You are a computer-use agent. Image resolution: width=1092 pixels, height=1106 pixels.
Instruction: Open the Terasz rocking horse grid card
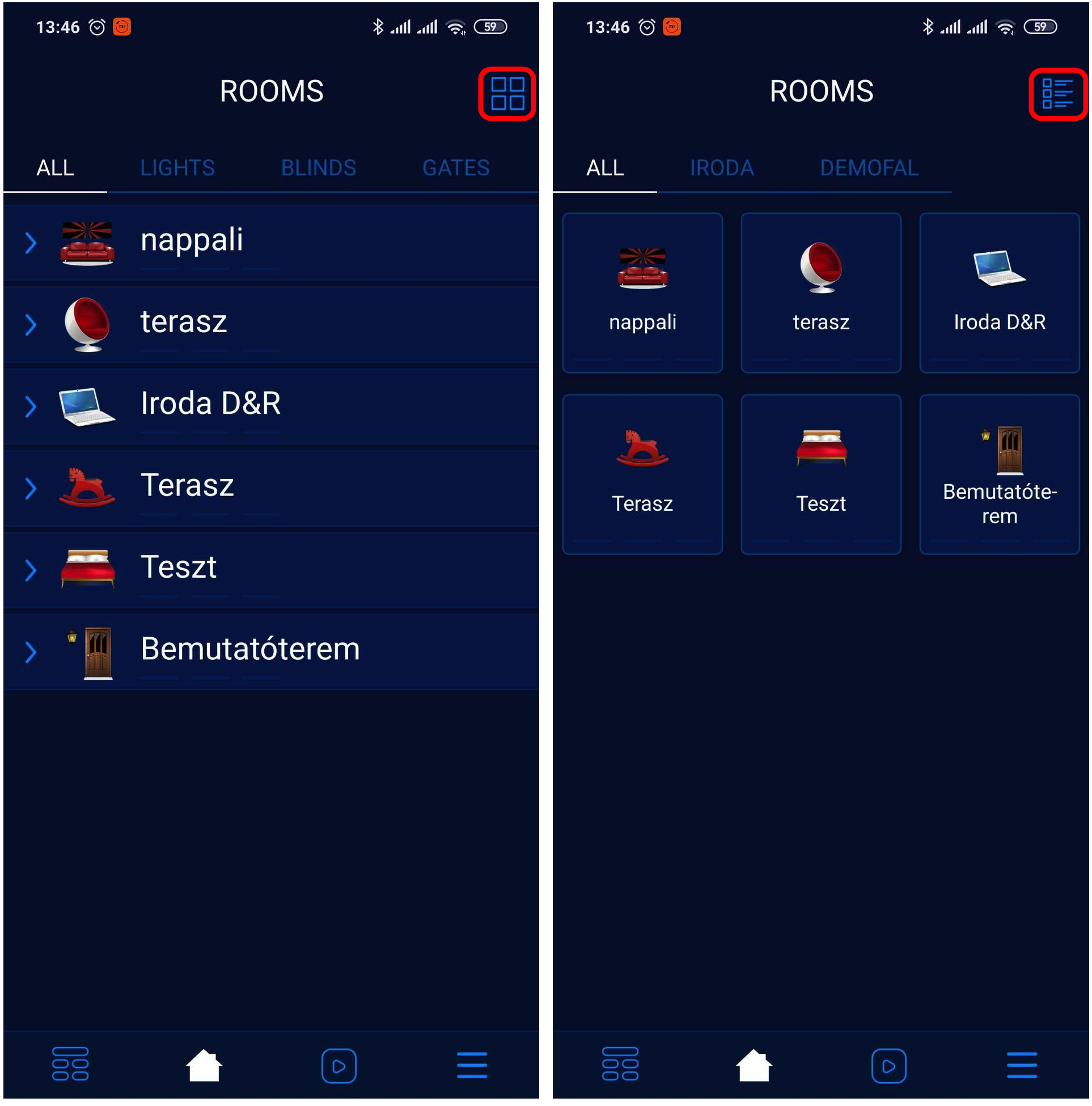pyautogui.click(x=642, y=474)
